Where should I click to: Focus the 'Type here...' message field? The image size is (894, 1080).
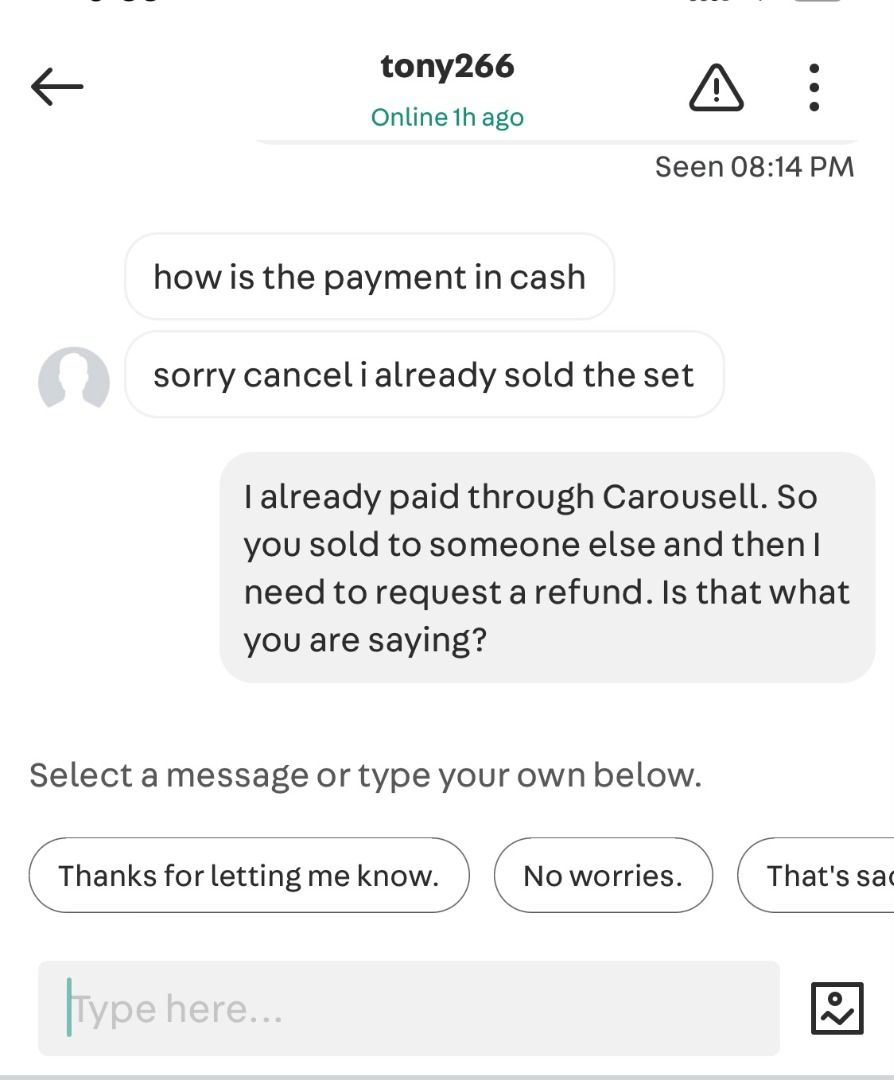pyautogui.click(x=408, y=1008)
